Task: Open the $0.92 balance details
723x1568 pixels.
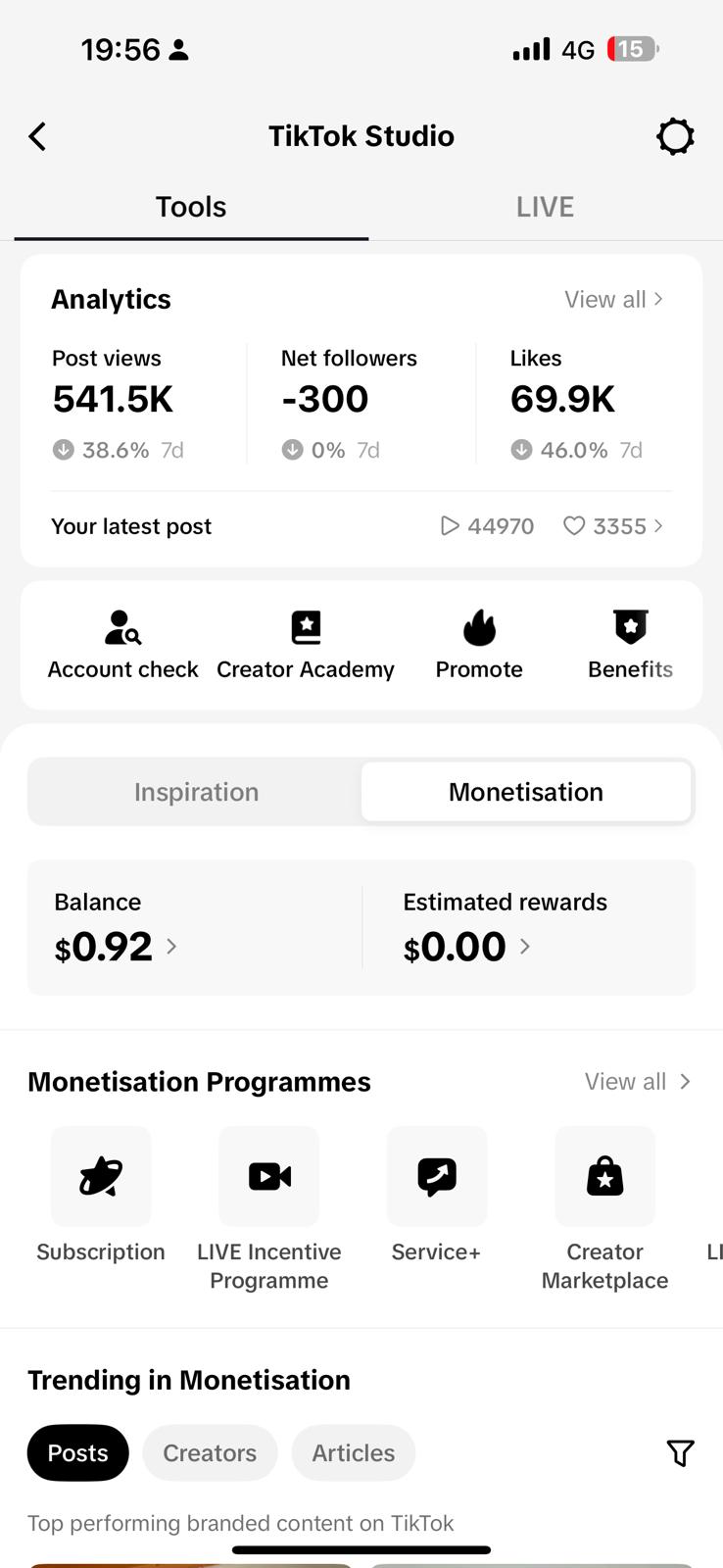Action: click(116, 947)
